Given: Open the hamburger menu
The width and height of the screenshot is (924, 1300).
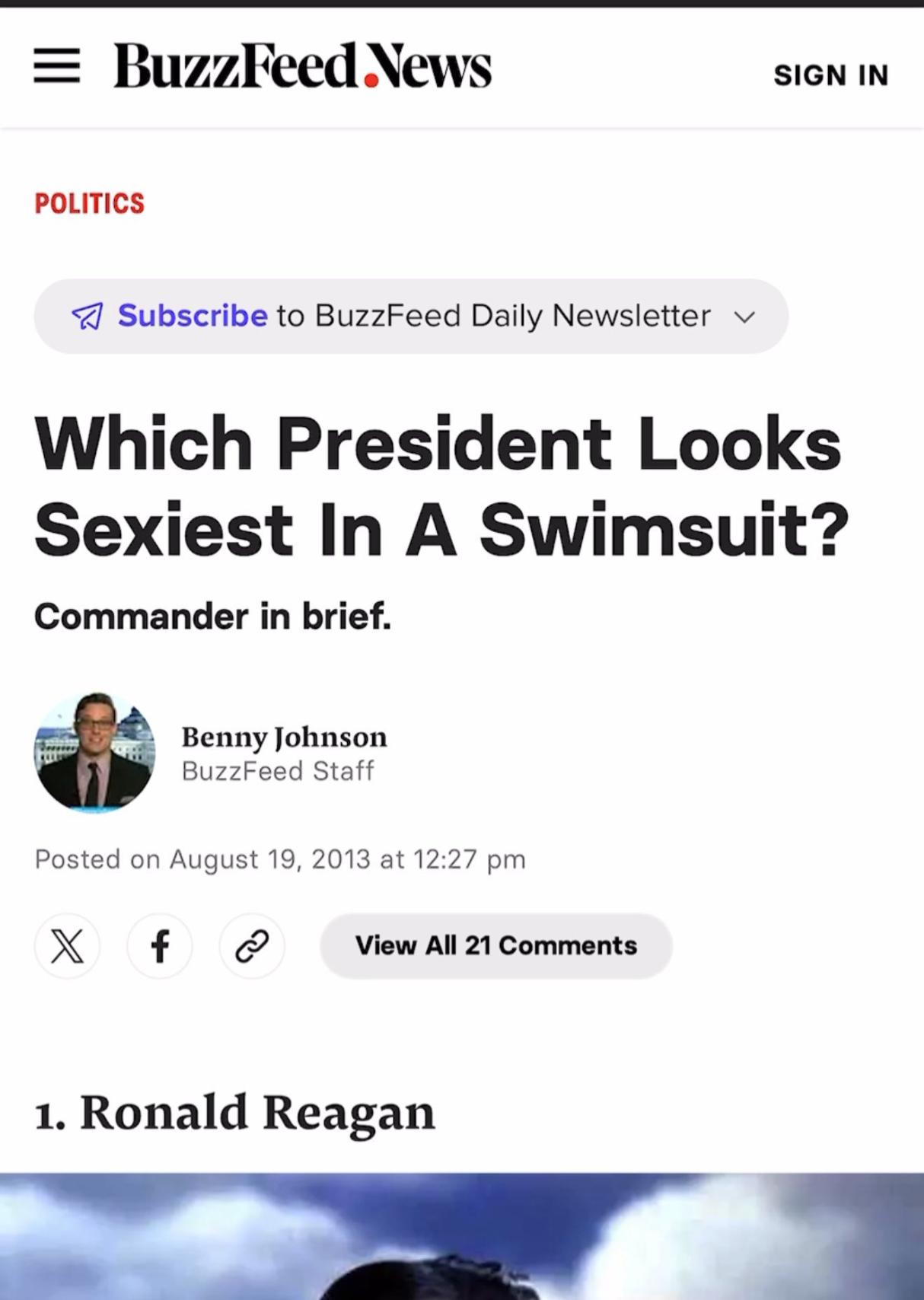Looking at the screenshot, I should 57,65.
